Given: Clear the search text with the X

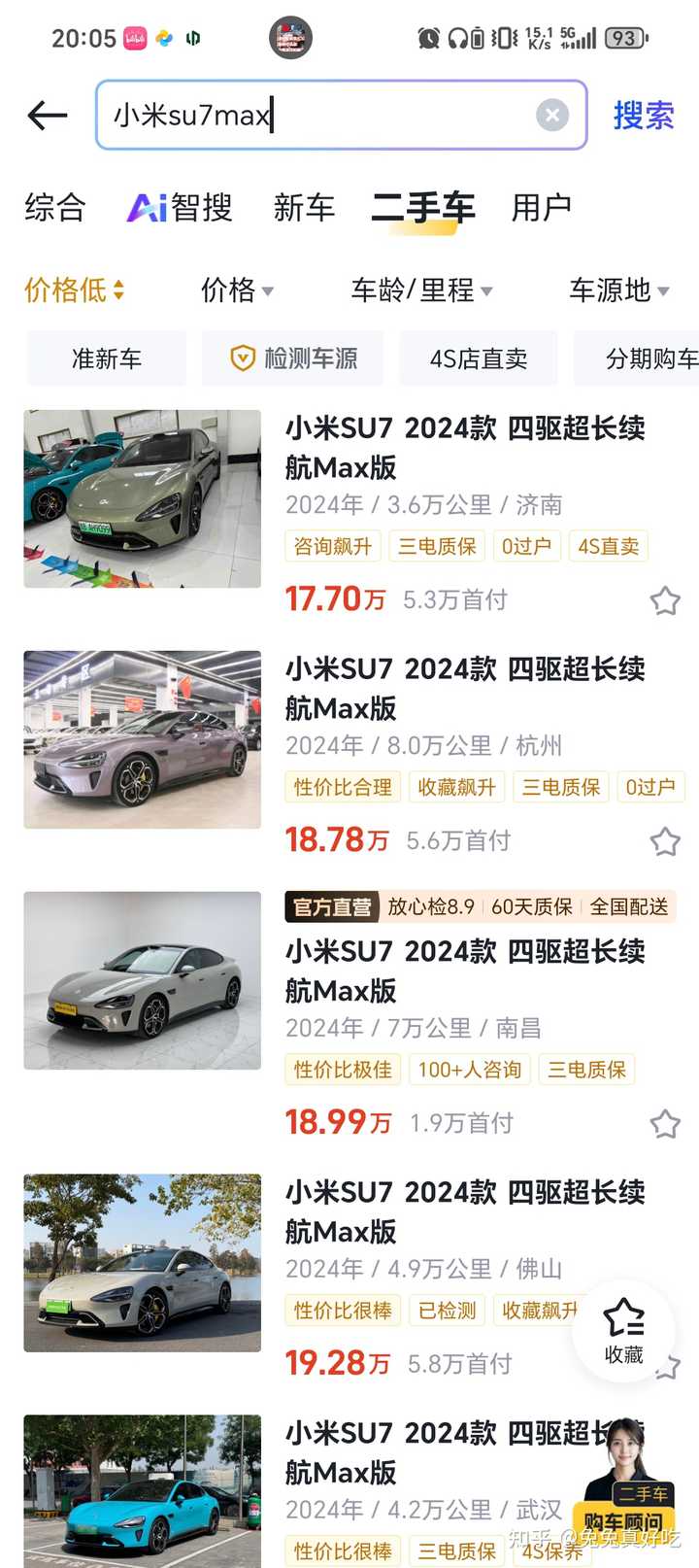Looking at the screenshot, I should (552, 116).
